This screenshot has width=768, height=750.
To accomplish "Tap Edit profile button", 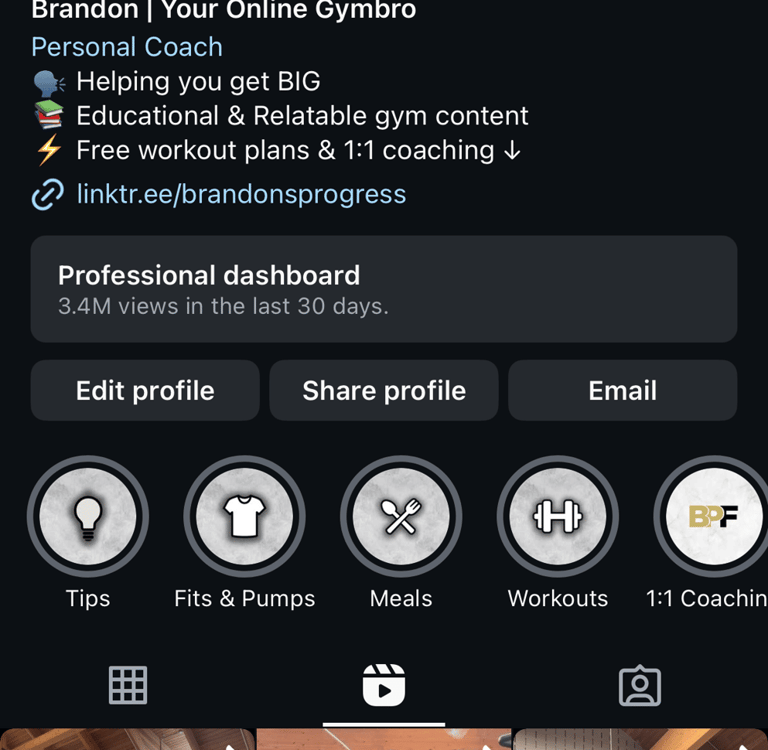I will pos(145,390).
